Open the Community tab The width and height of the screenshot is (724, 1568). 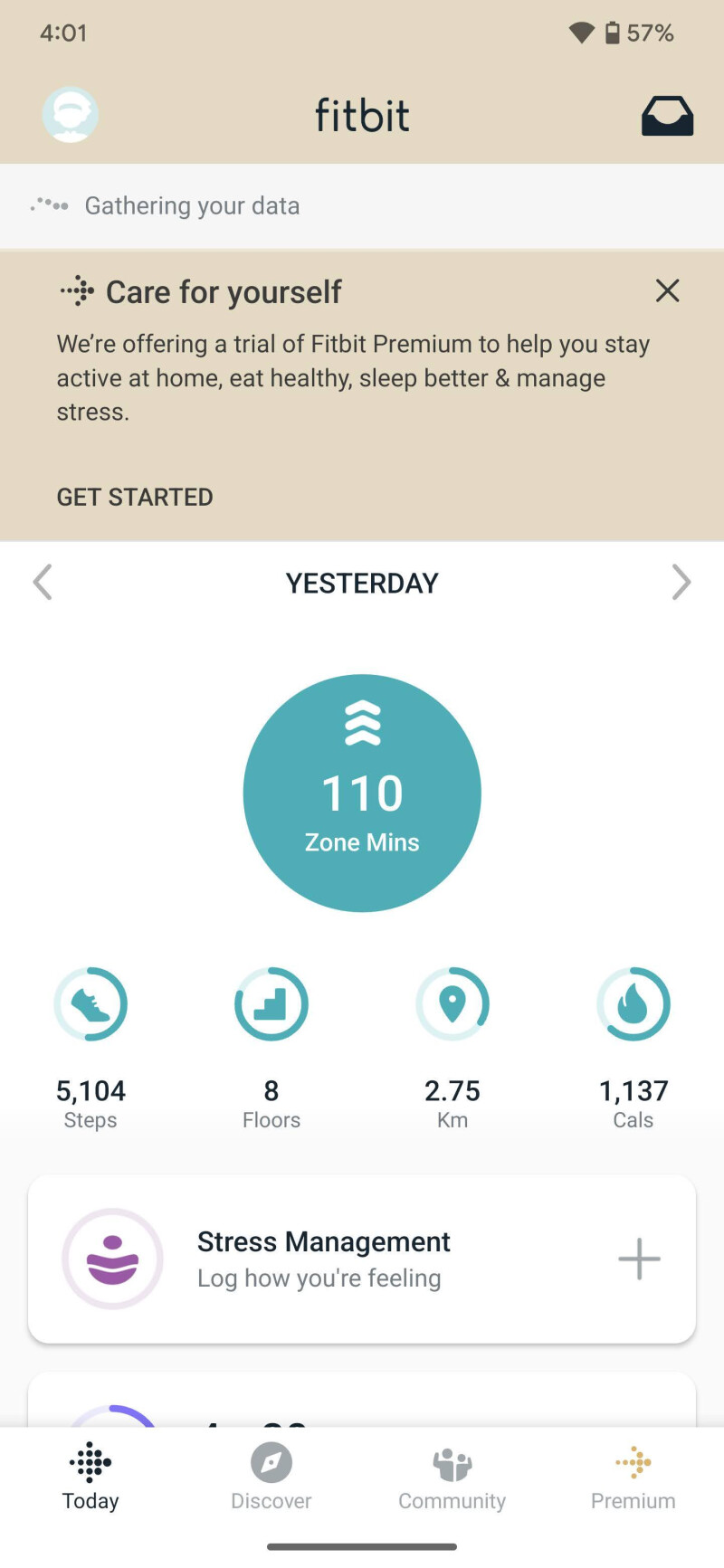[452, 1475]
